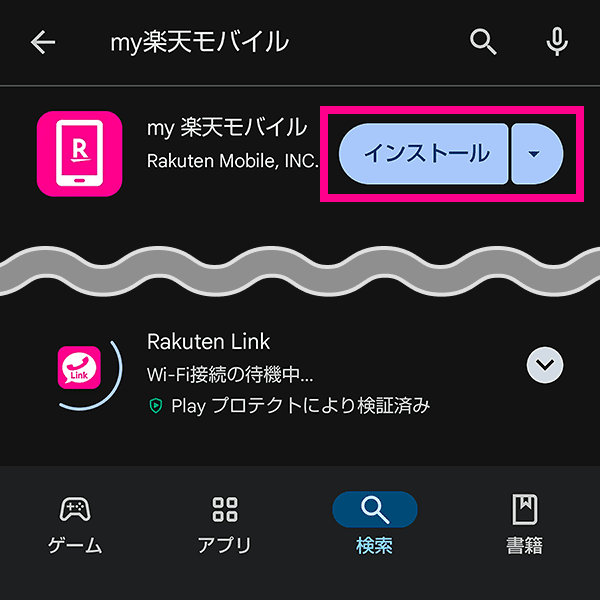Switch to the 書籍 tab
Image resolution: width=600 pixels, height=600 pixels.
coord(524,525)
